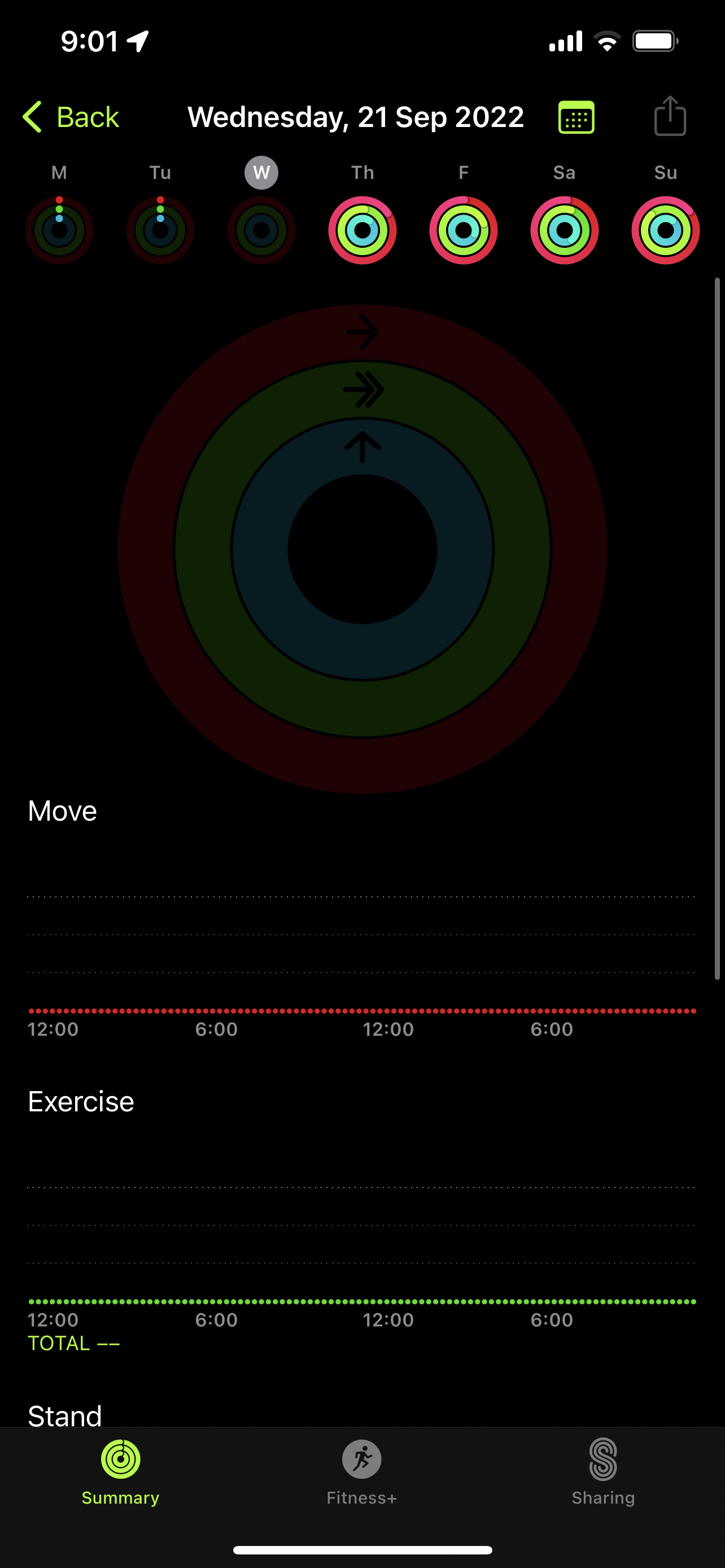Image resolution: width=725 pixels, height=1568 pixels.
Task: Tap the Back button
Action: coord(71,116)
